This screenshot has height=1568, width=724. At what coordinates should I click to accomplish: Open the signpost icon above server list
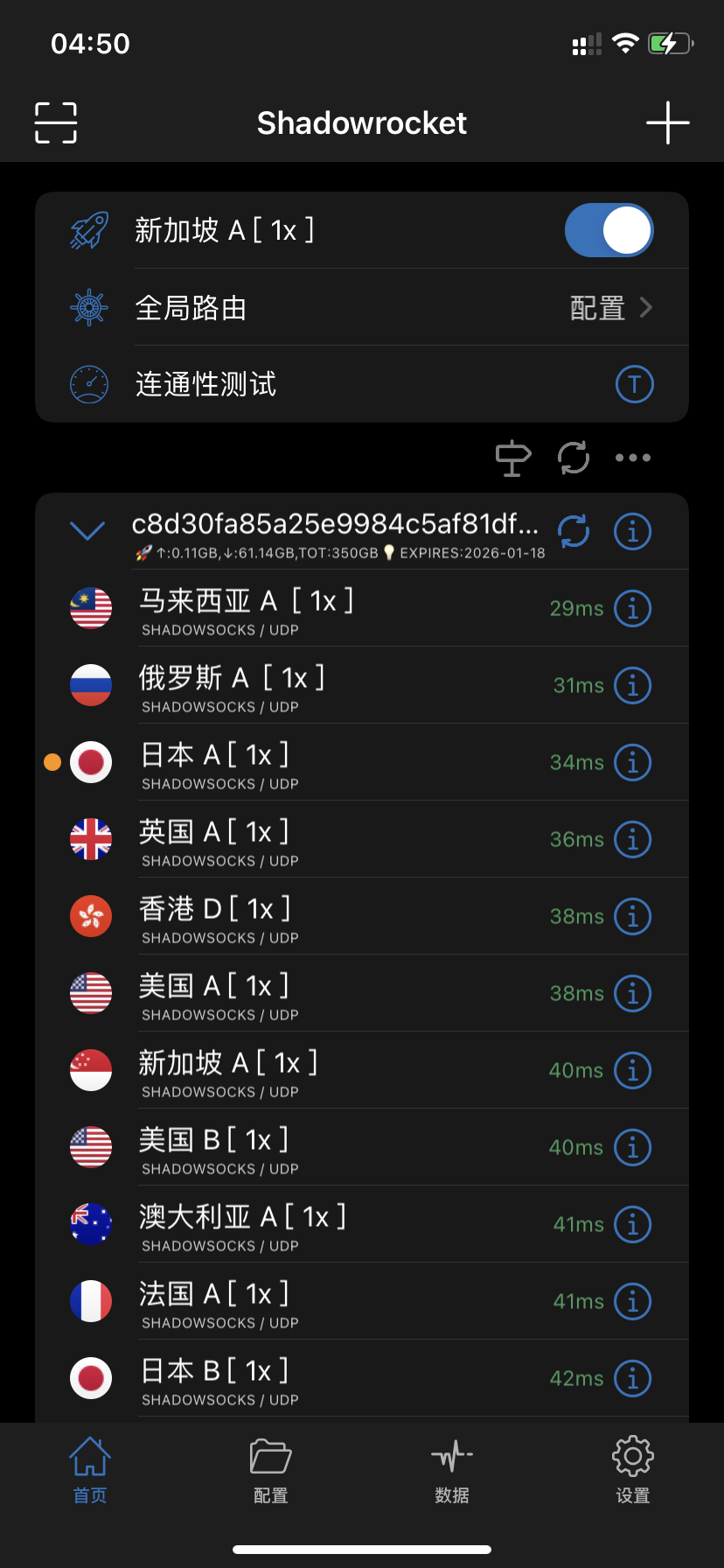click(513, 458)
